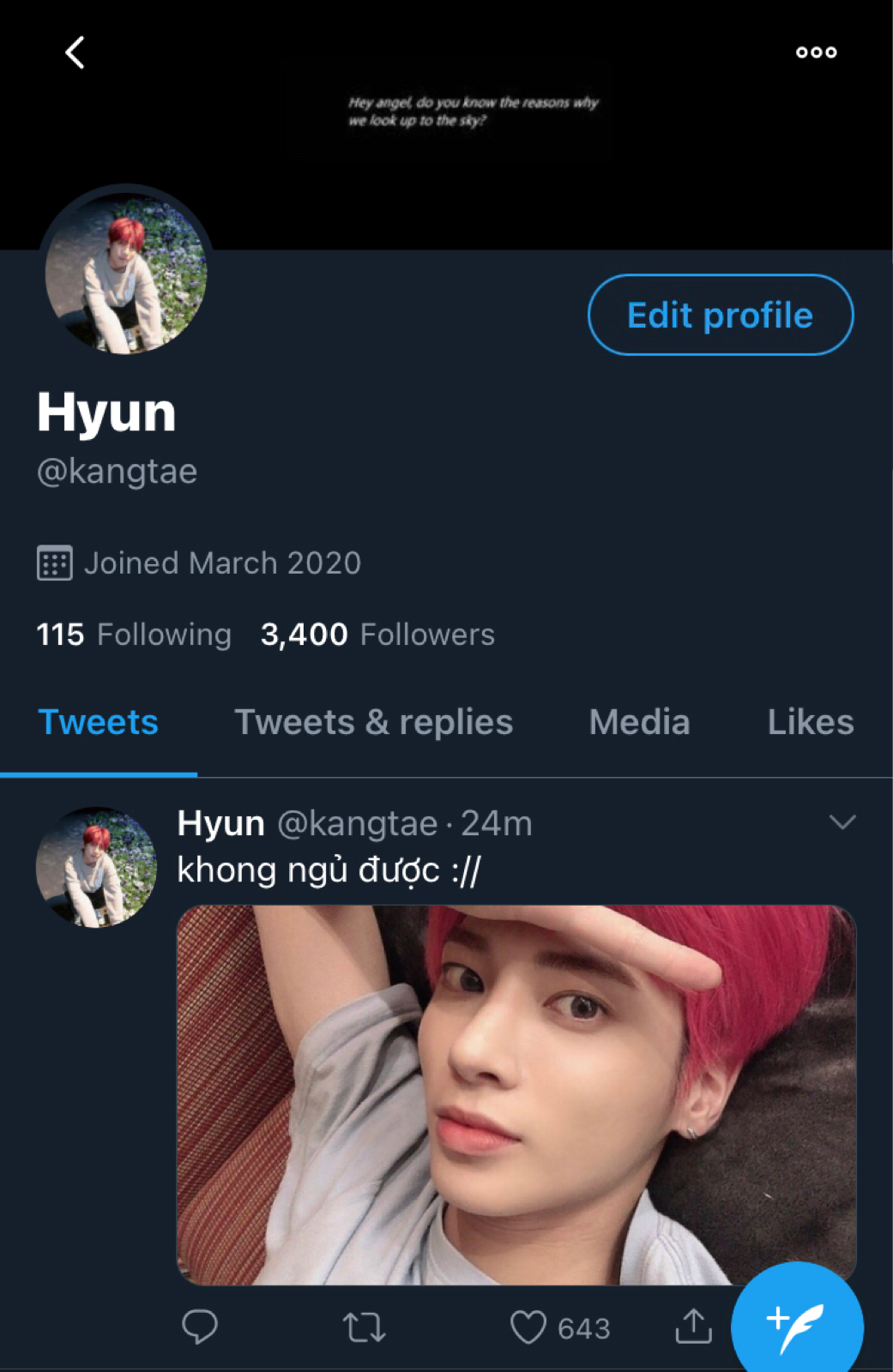Image resolution: width=893 pixels, height=1372 pixels.
Task: Switch to the Media tab
Action: 639,722
